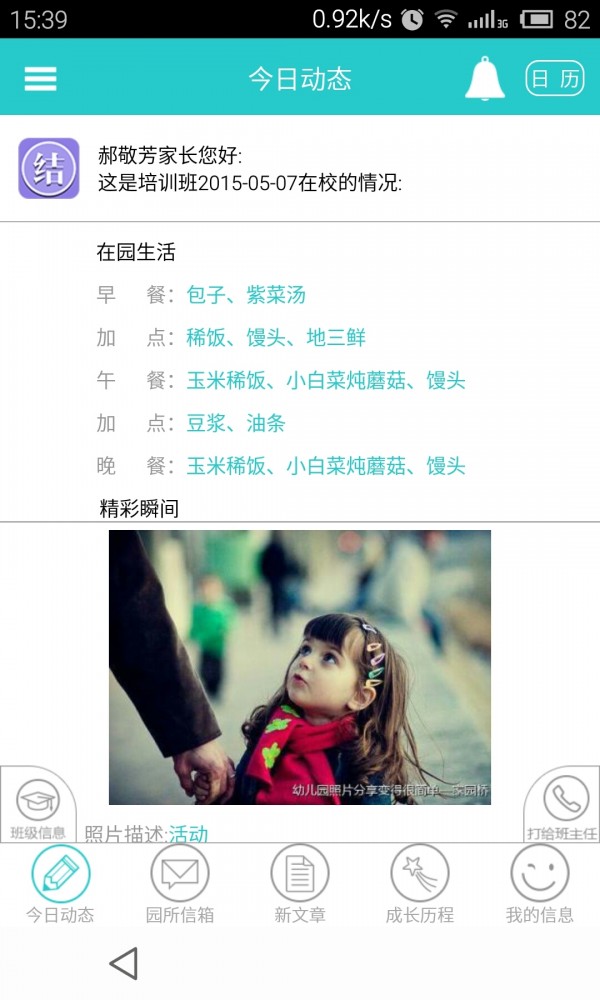Image resolution: width=600 pixels, height=1000 pixels.
Task: Open the notifications bell
Action: pos(485,78)
